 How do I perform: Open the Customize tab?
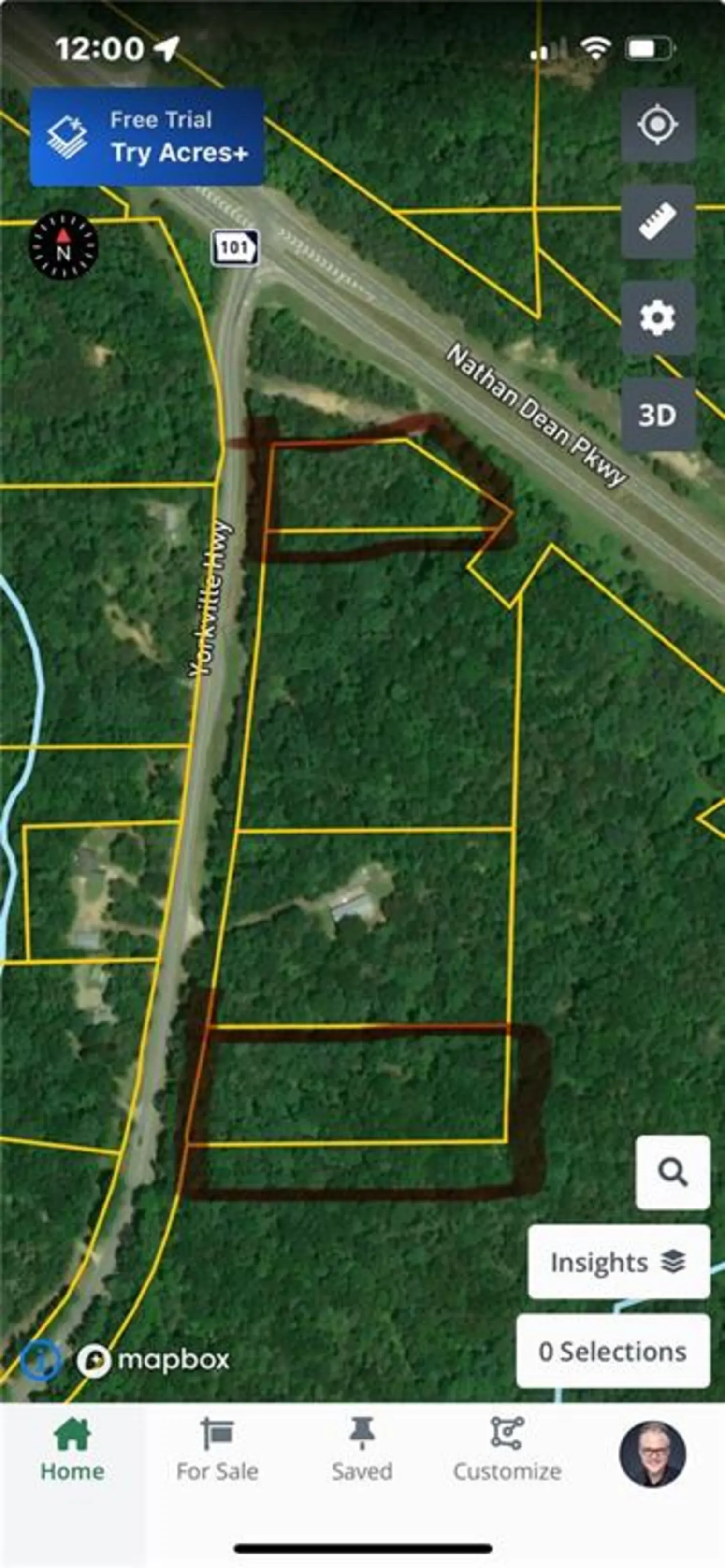coord(507,1451)
